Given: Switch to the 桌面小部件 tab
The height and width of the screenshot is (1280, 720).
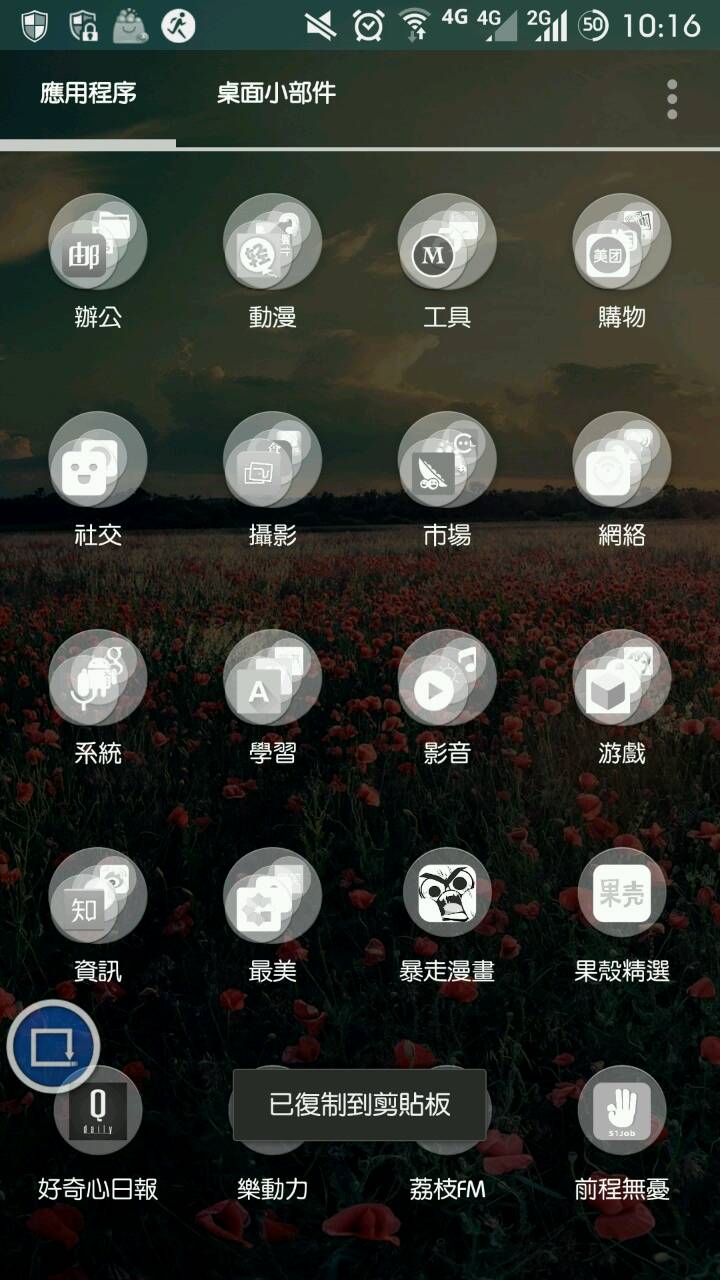Looking at the screenshot, I should (276, 94).
